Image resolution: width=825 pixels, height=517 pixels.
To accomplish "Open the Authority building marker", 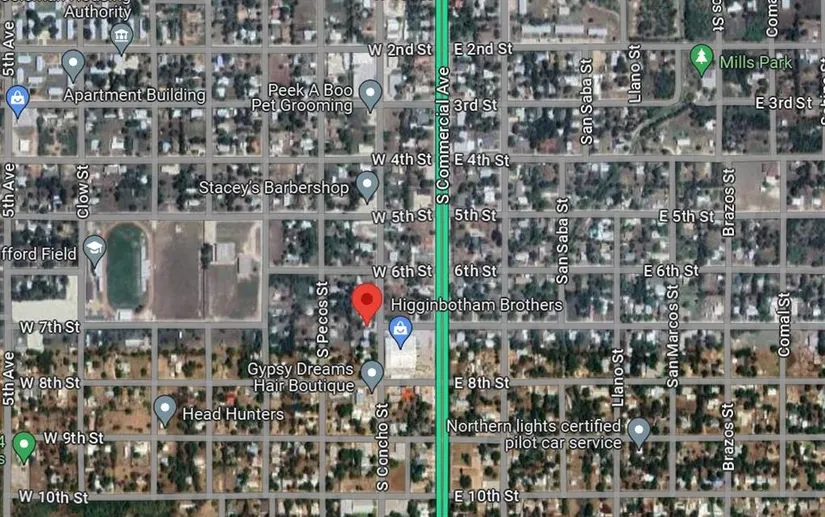I will click(122, 38).
